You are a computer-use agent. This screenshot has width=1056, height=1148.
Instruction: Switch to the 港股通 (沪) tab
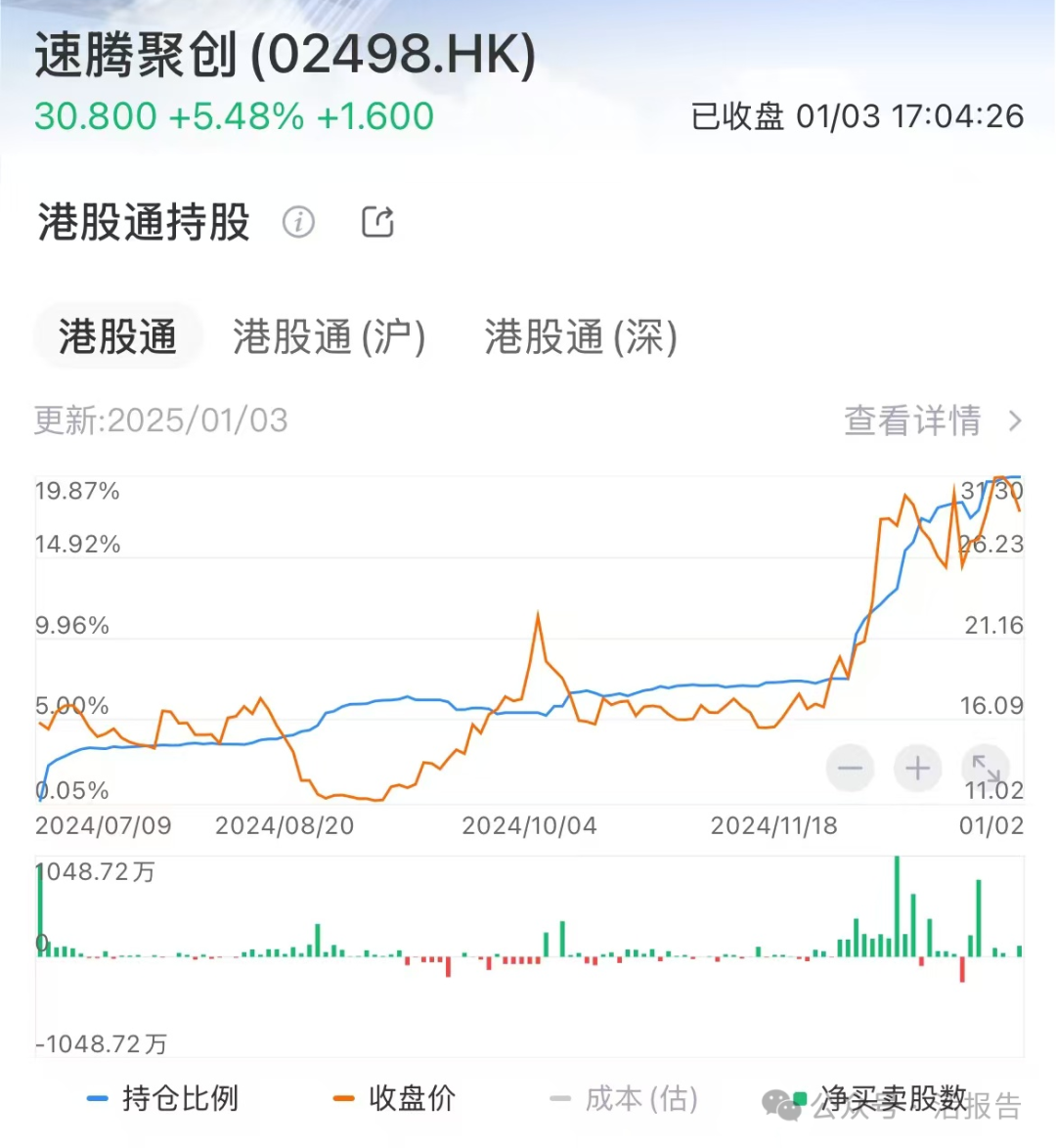pyautogui.click(x=329, y=337)
